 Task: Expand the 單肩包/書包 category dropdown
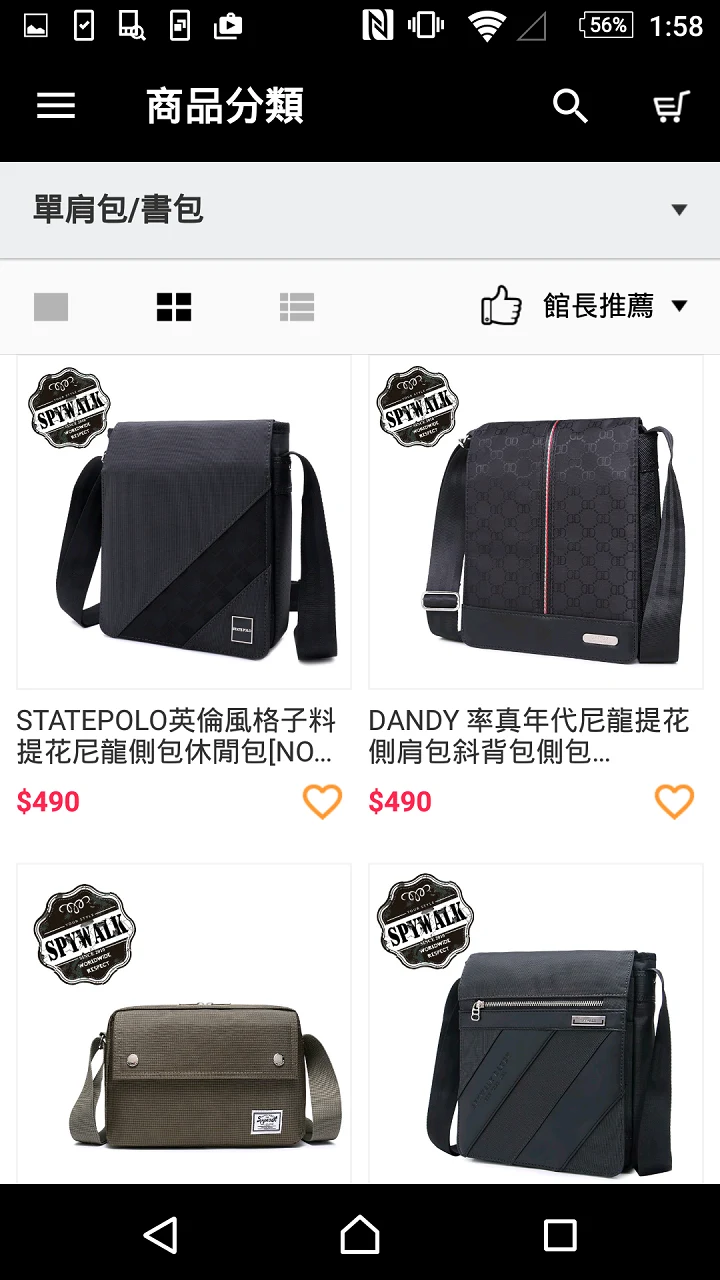click(360, 210)
